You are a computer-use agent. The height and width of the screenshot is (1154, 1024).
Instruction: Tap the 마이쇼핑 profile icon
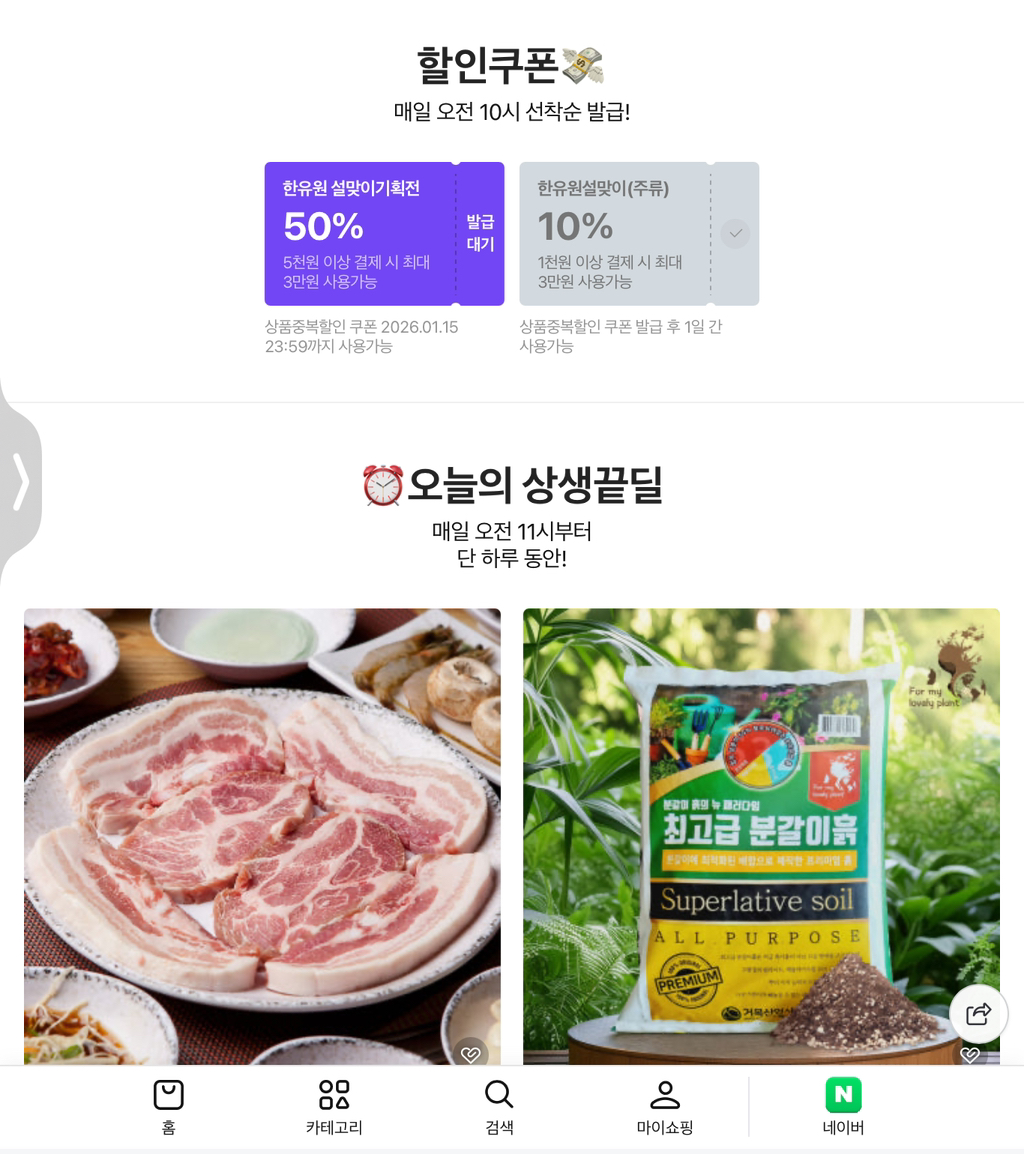[666, 1094]
